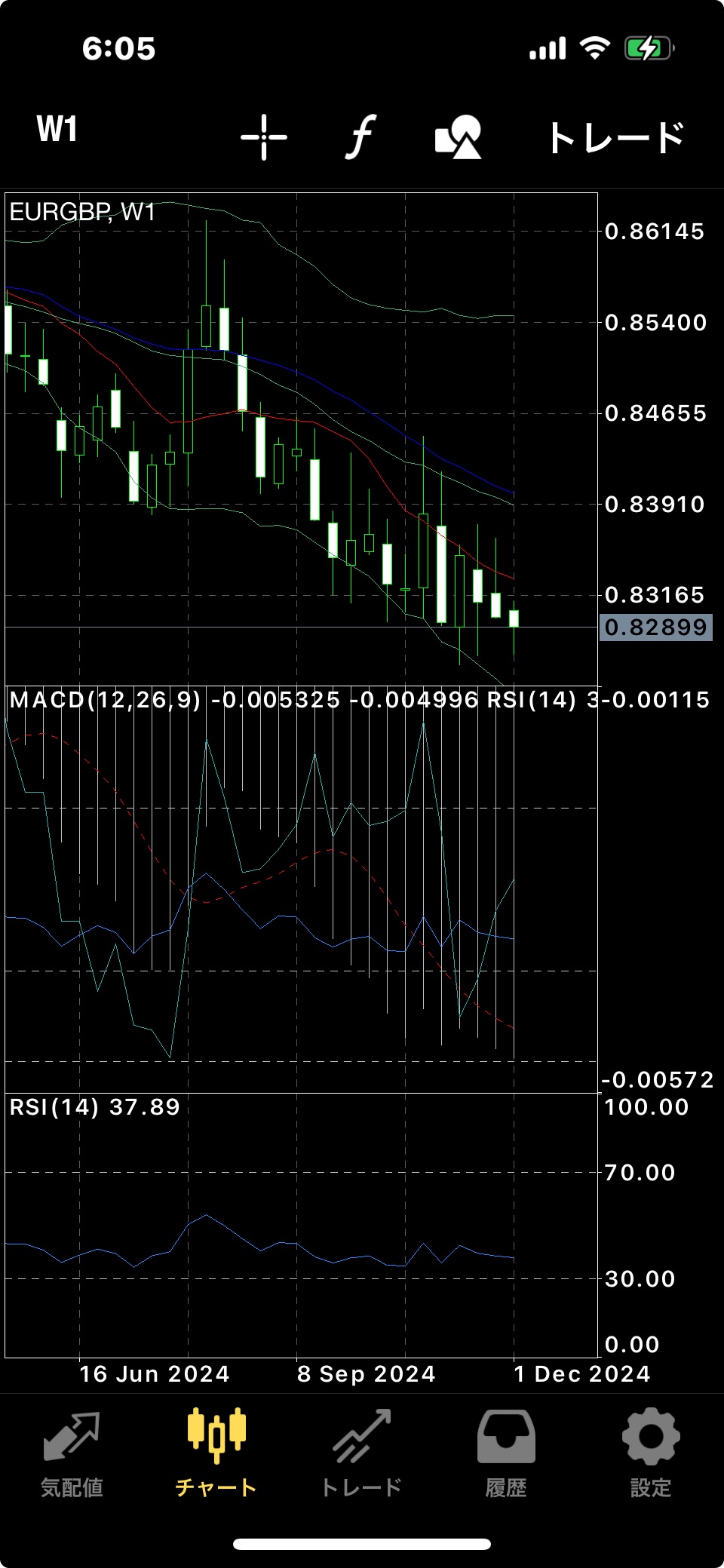Viewport: 724px width, 1568px height.
Task: Select the チャート tab
Action: 216,1455
